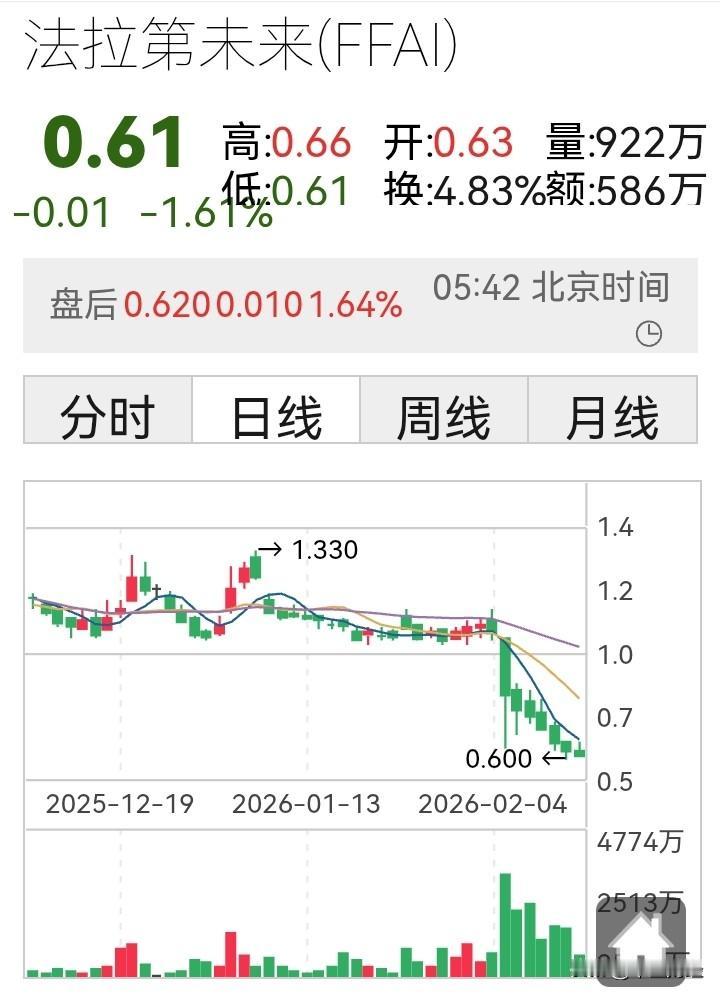Click the current price 0.61
This screenshot has width=720, height=995.
[x=110, y=142]
